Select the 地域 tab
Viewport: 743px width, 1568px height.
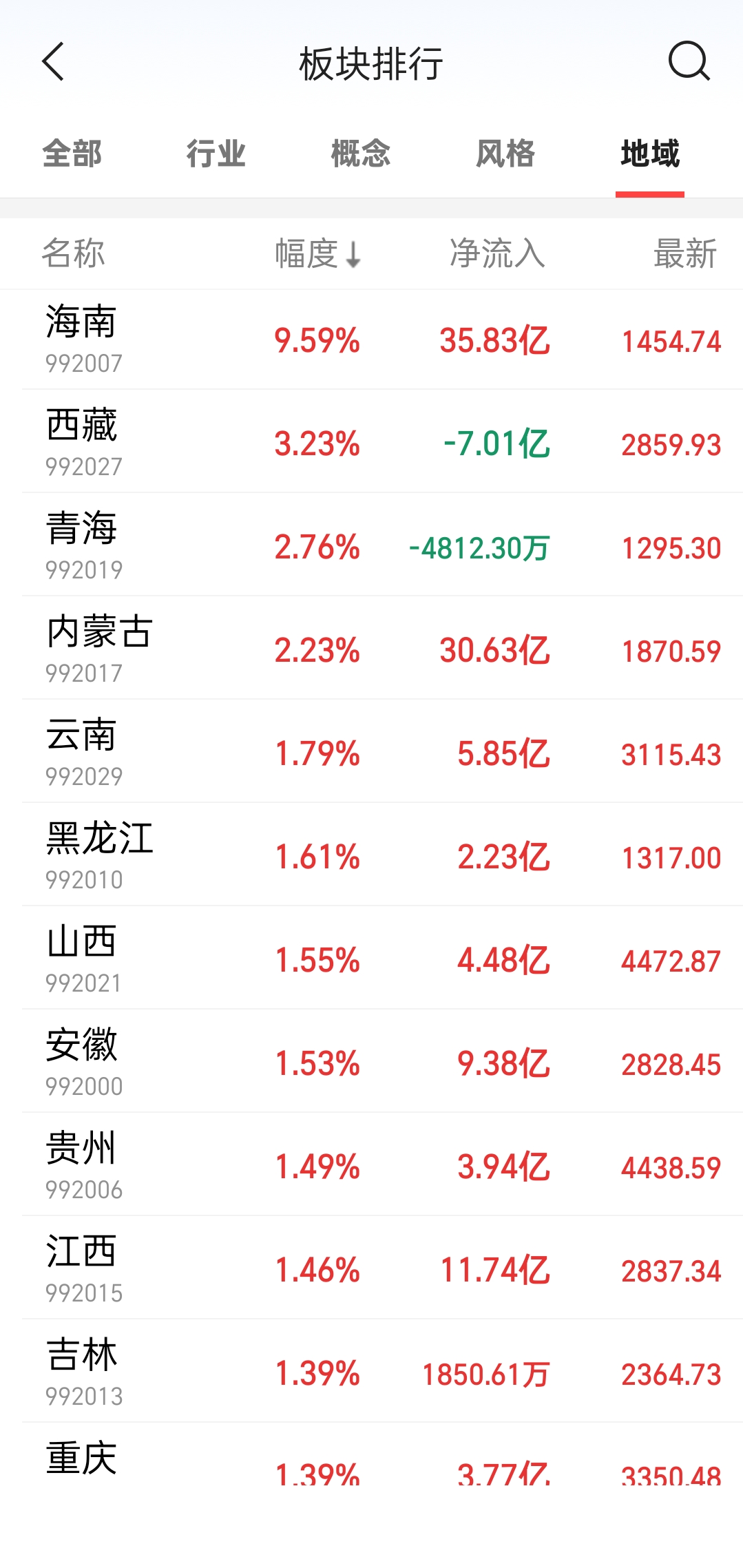pos(650,154)
